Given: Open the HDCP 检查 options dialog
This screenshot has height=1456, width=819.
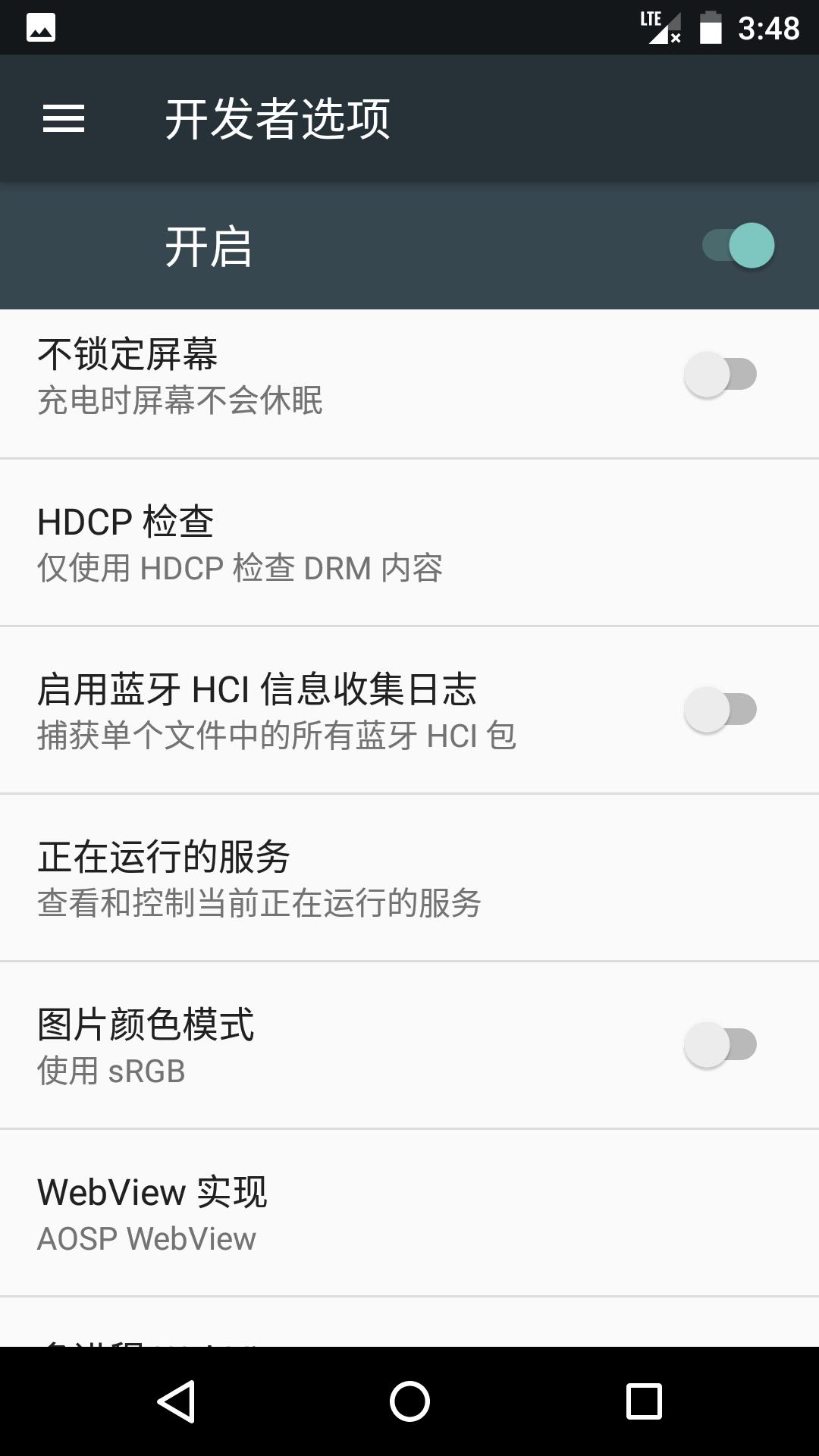Looking at the screenshot, I should (303, 542).
